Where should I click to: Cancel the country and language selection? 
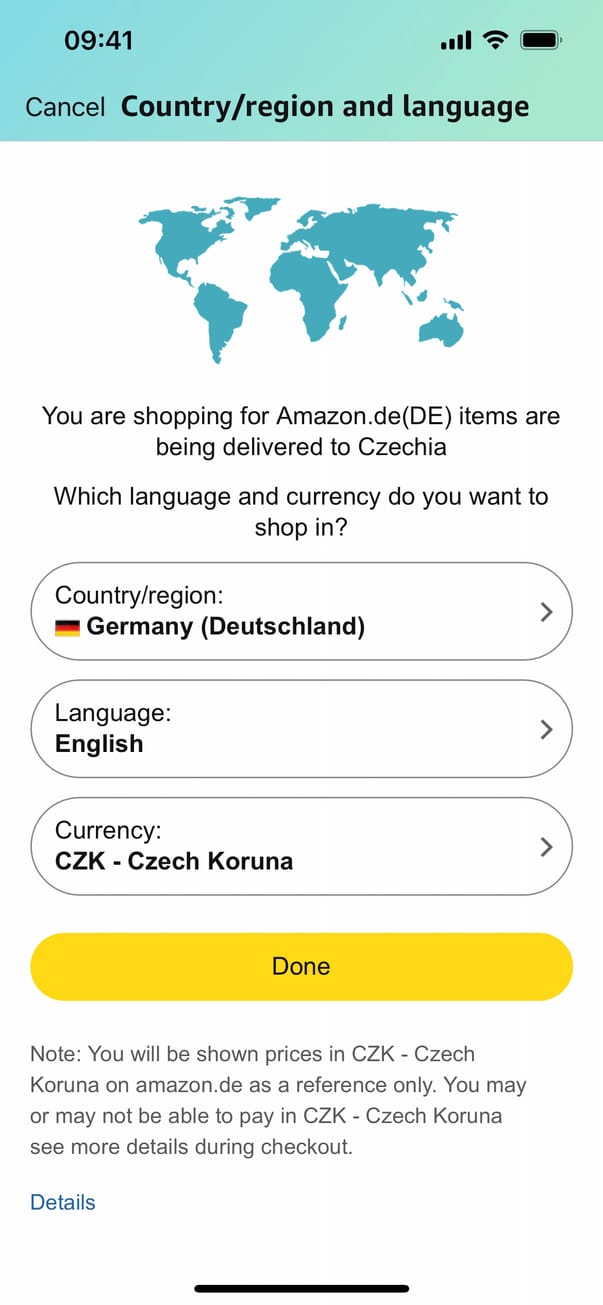tap(64, 107)
